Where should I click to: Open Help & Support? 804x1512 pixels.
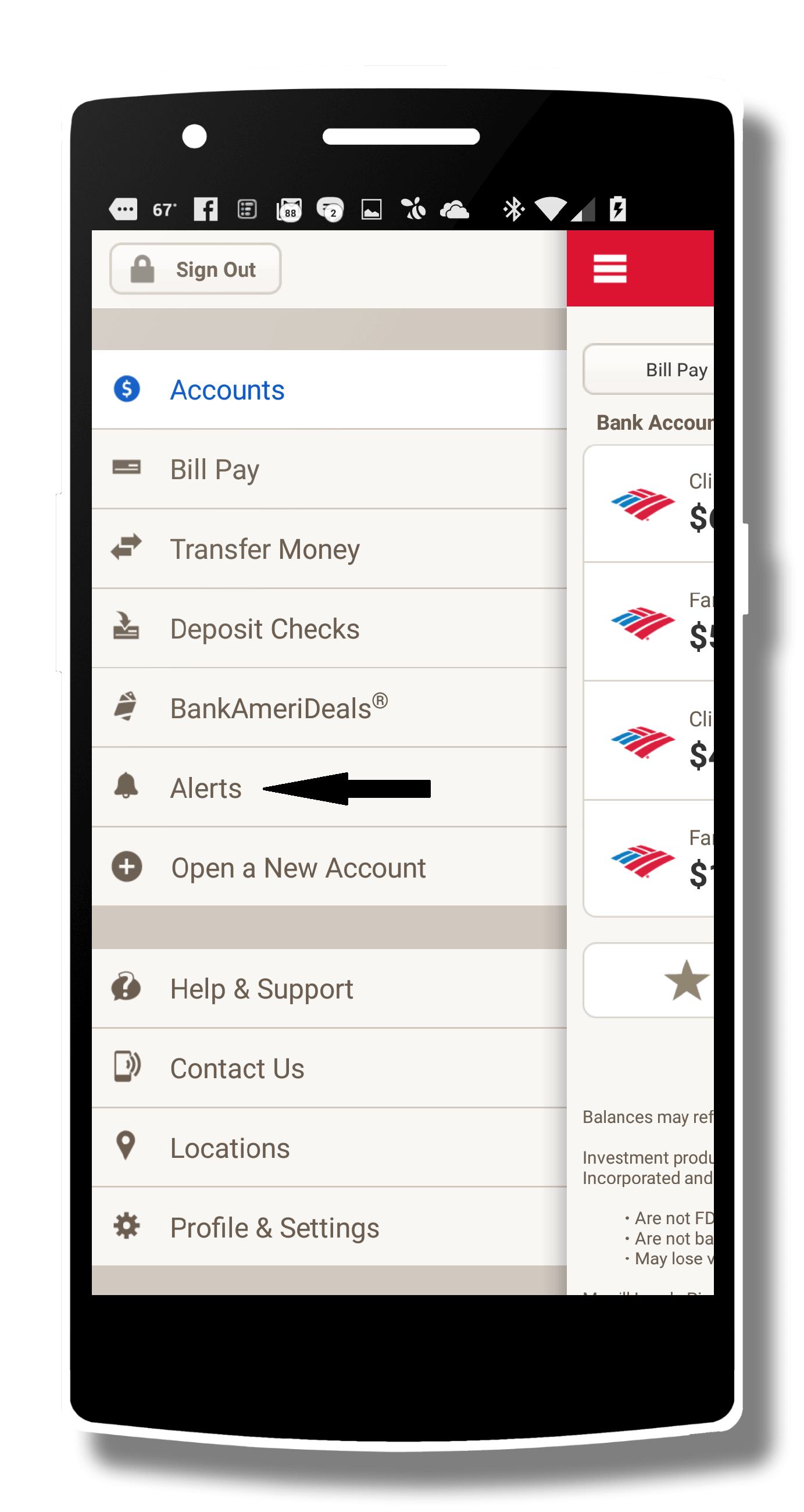[328, 989]
